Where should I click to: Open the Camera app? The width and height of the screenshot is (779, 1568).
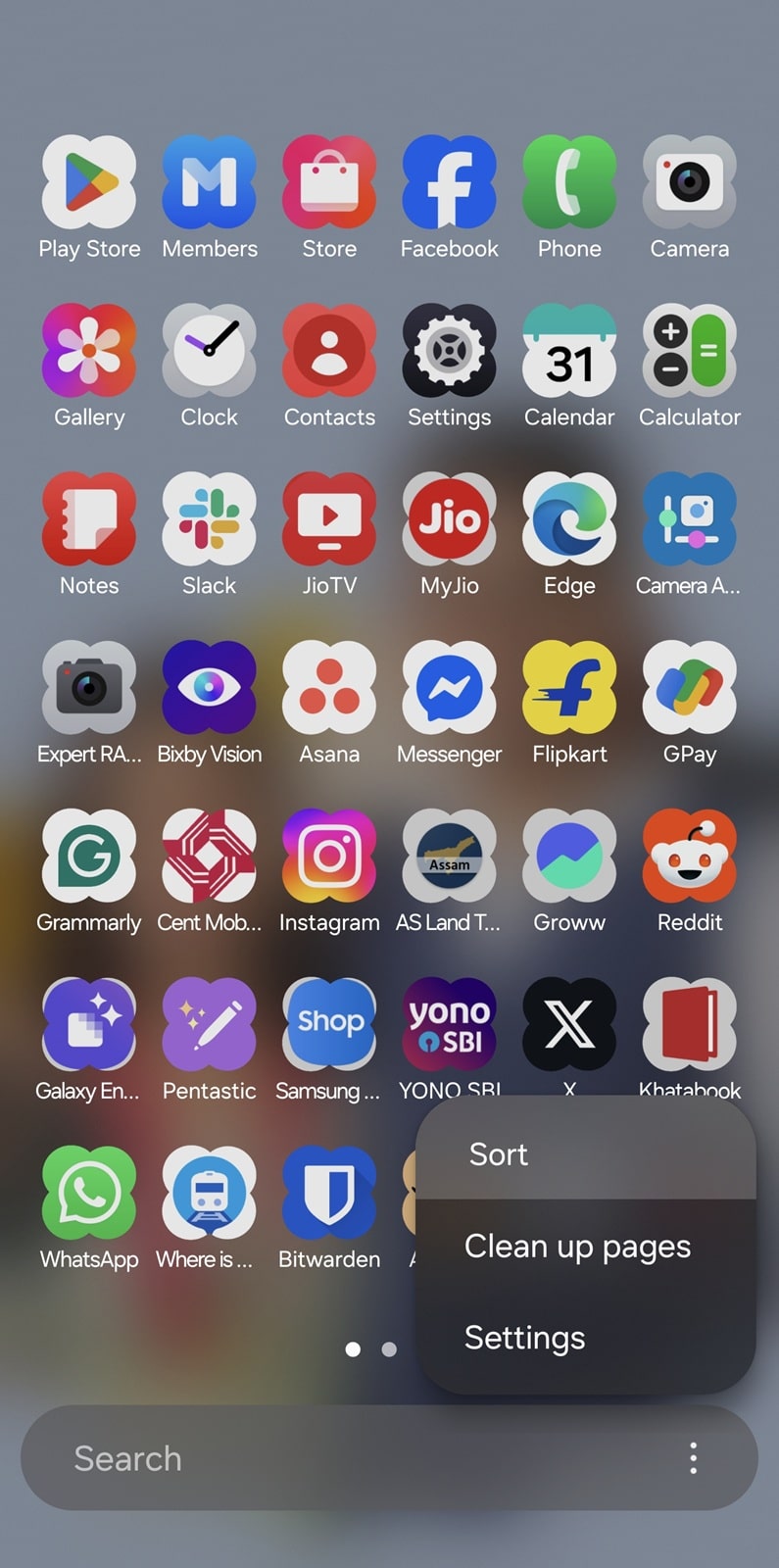[689, 183]
